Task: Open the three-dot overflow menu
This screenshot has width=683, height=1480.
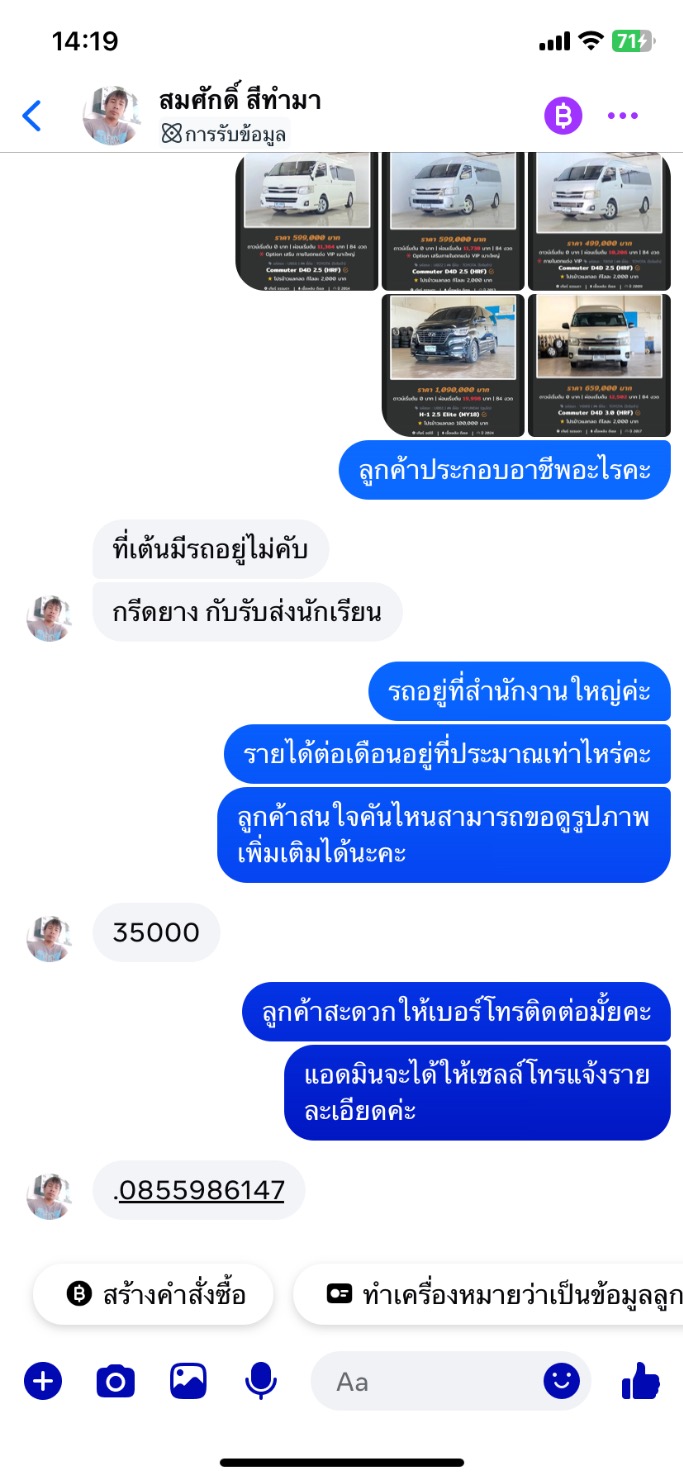Action: click(x=622, y=116)
